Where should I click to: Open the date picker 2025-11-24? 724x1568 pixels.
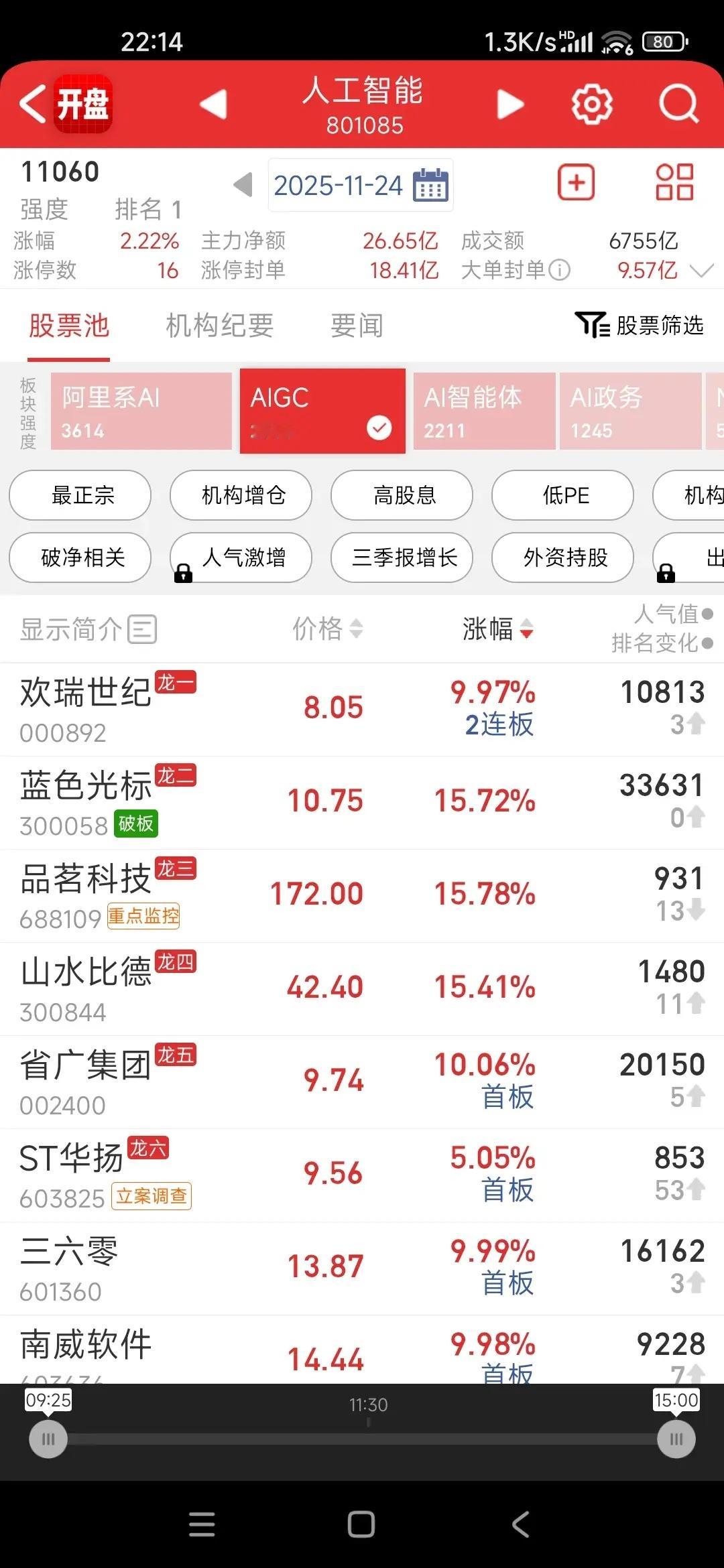click(361, 186)
